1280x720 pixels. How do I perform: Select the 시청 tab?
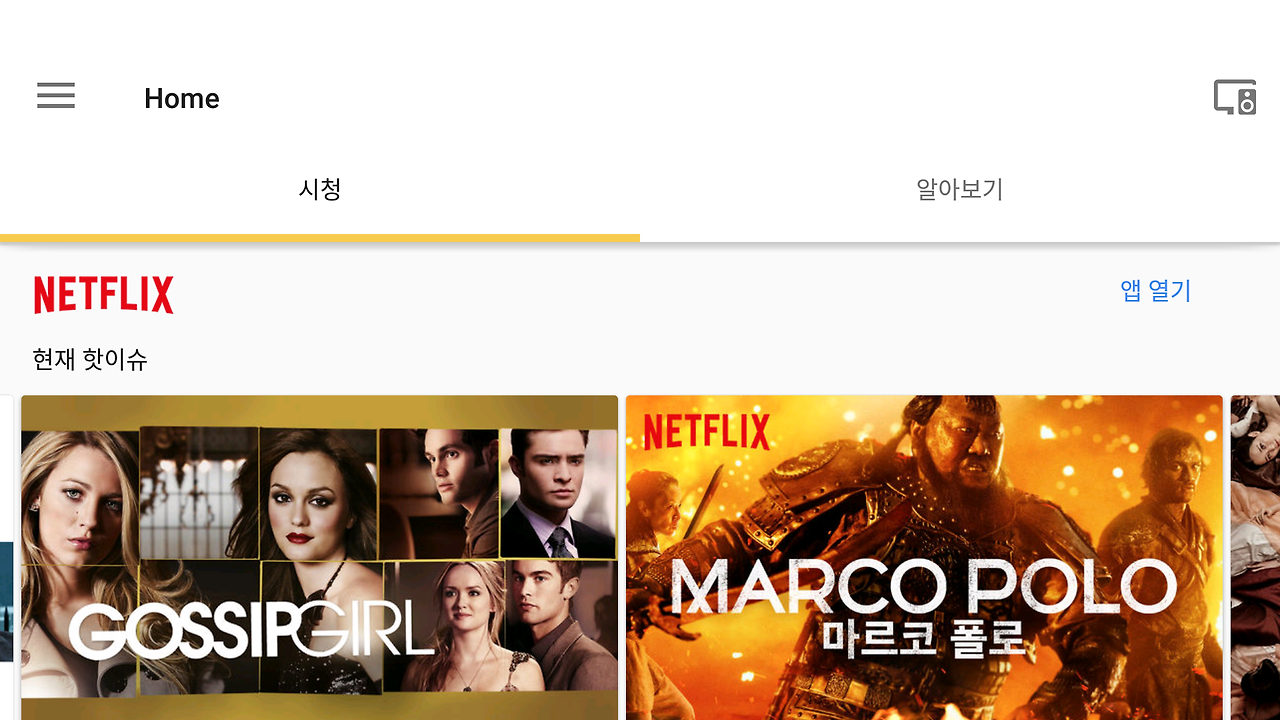320,189
